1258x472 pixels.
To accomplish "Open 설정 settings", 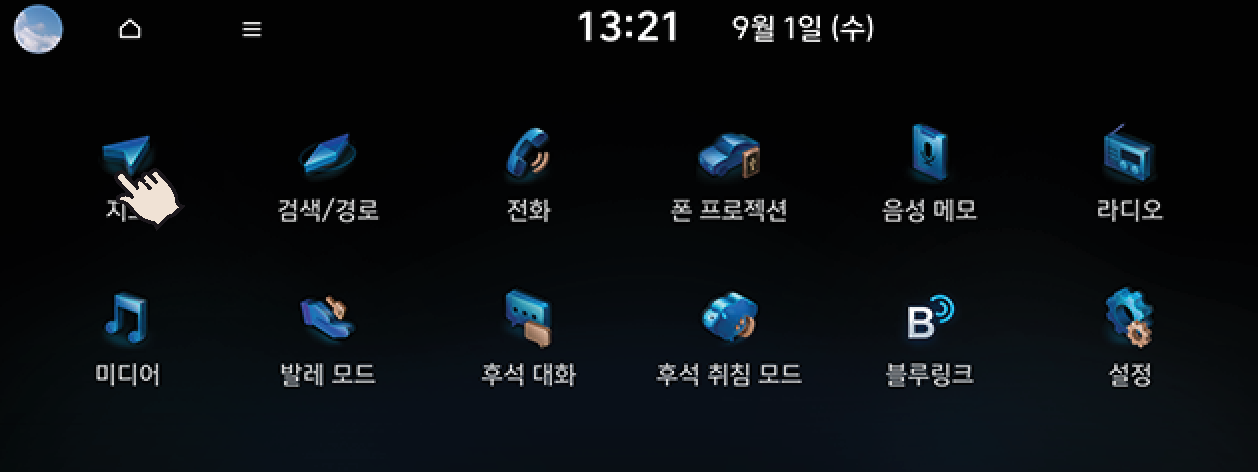I will pyautogui.click(x=1129, y=325).
